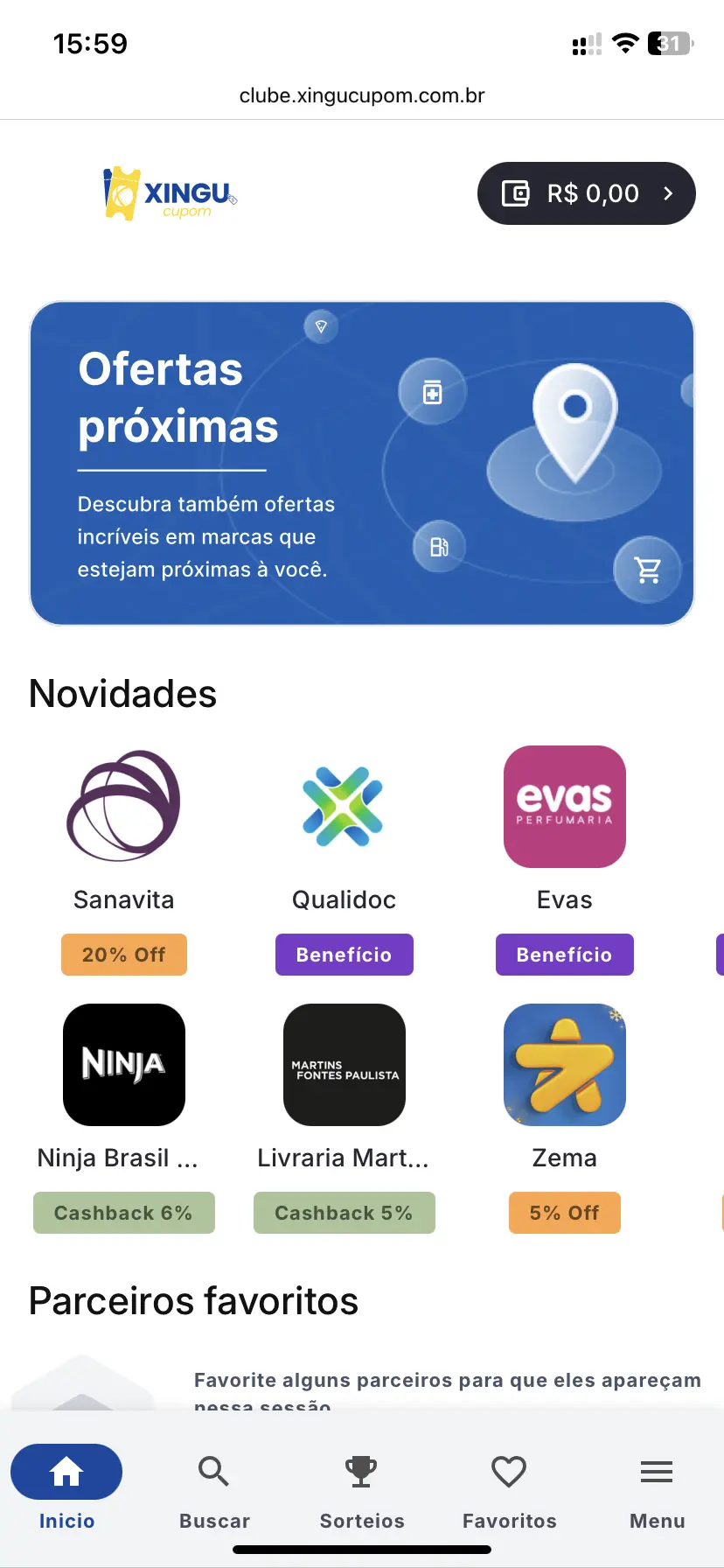
Task: Open the Sanavita partner offer
Action: [124, 807]
